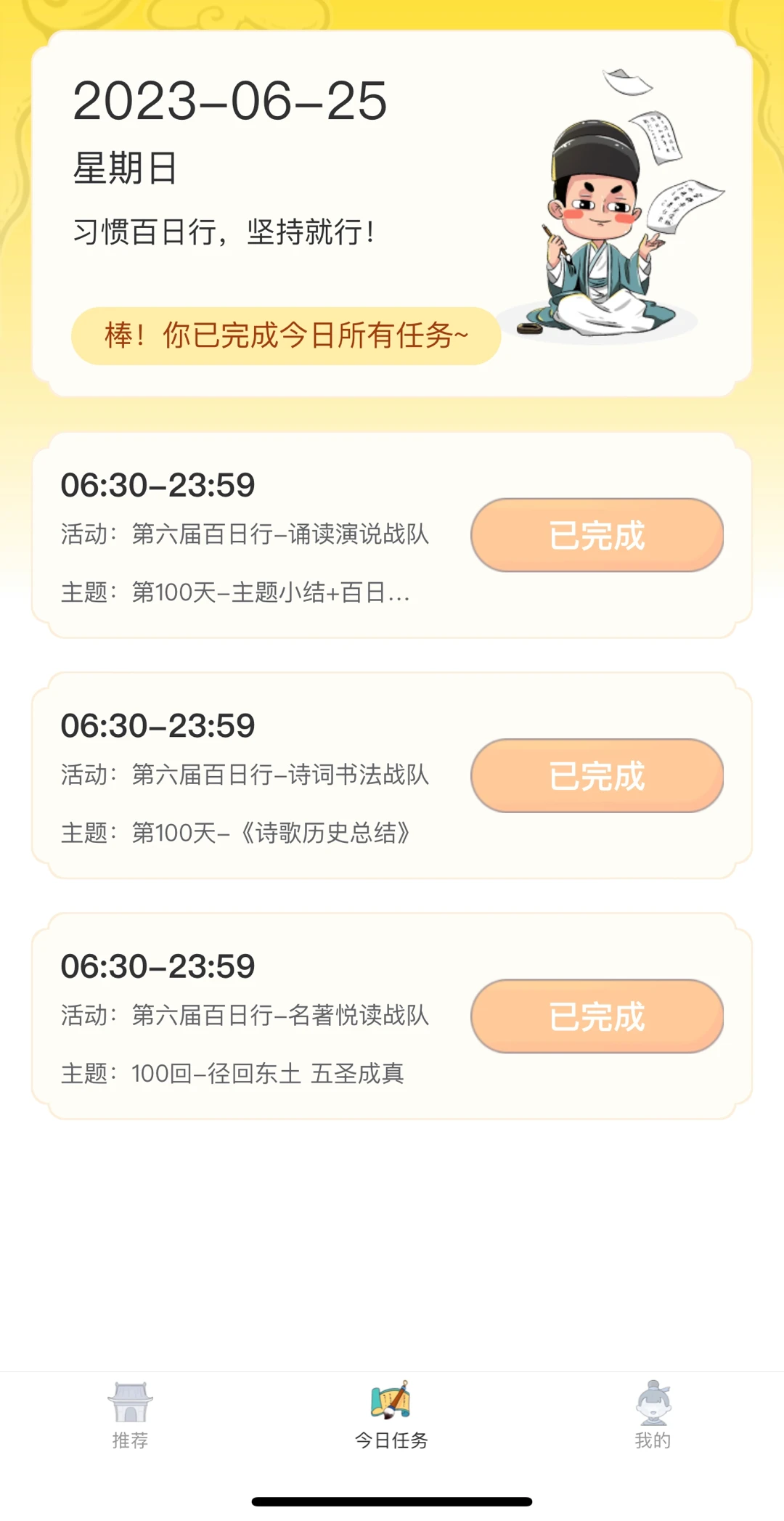Open the 诵读演说战队 task card
784x1521 pixels.
(392, 536)
